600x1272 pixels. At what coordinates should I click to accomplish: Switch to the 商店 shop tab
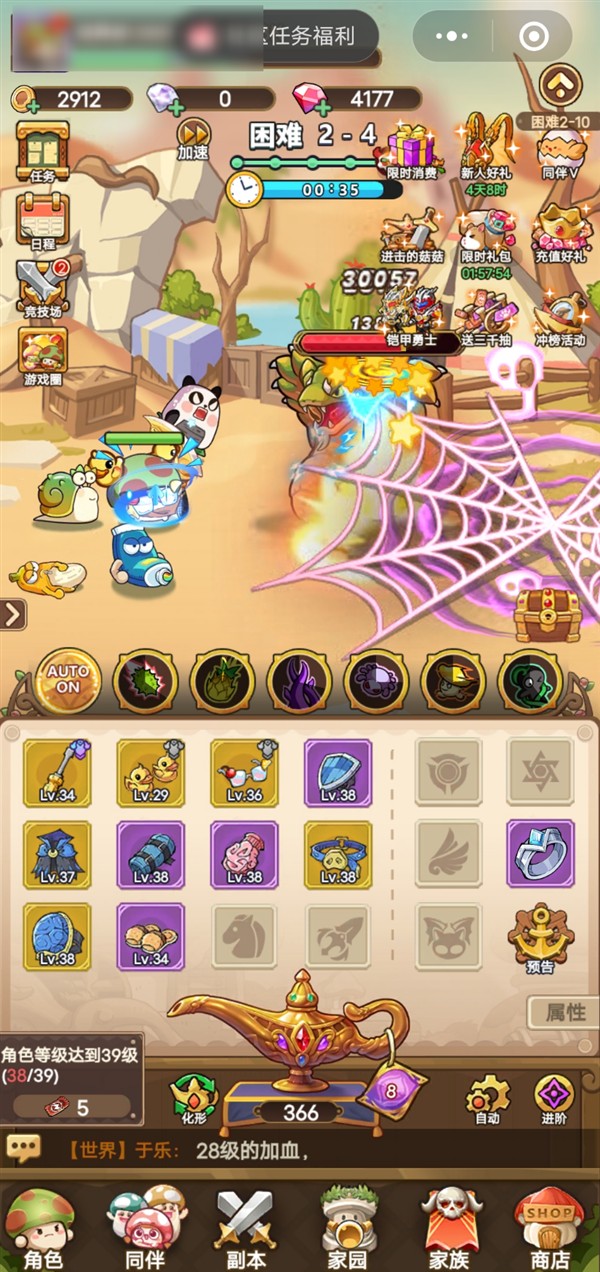pos(550,1225)
